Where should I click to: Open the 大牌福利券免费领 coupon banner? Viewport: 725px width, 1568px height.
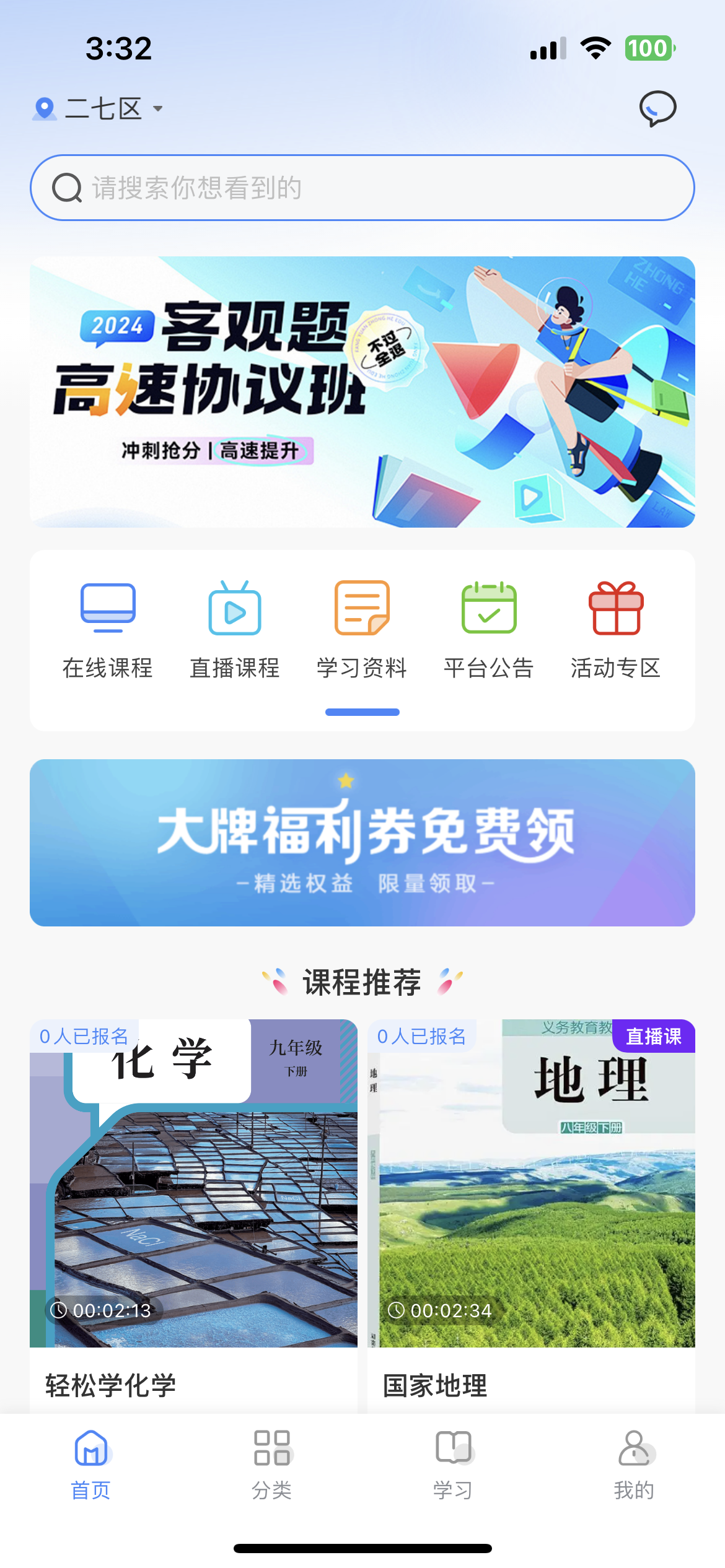click(x=362, y=842)
